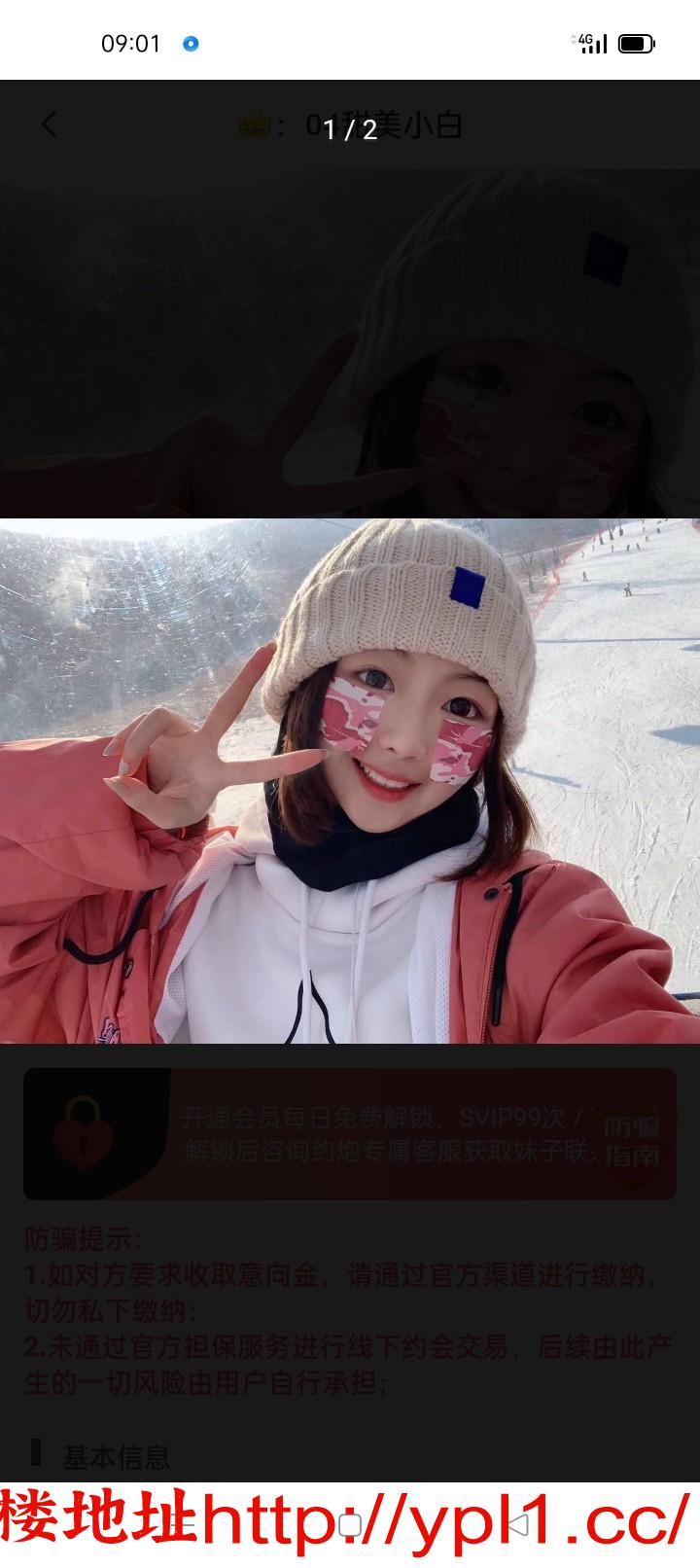Go back using the system navigation triangle

pos(518,1524)
